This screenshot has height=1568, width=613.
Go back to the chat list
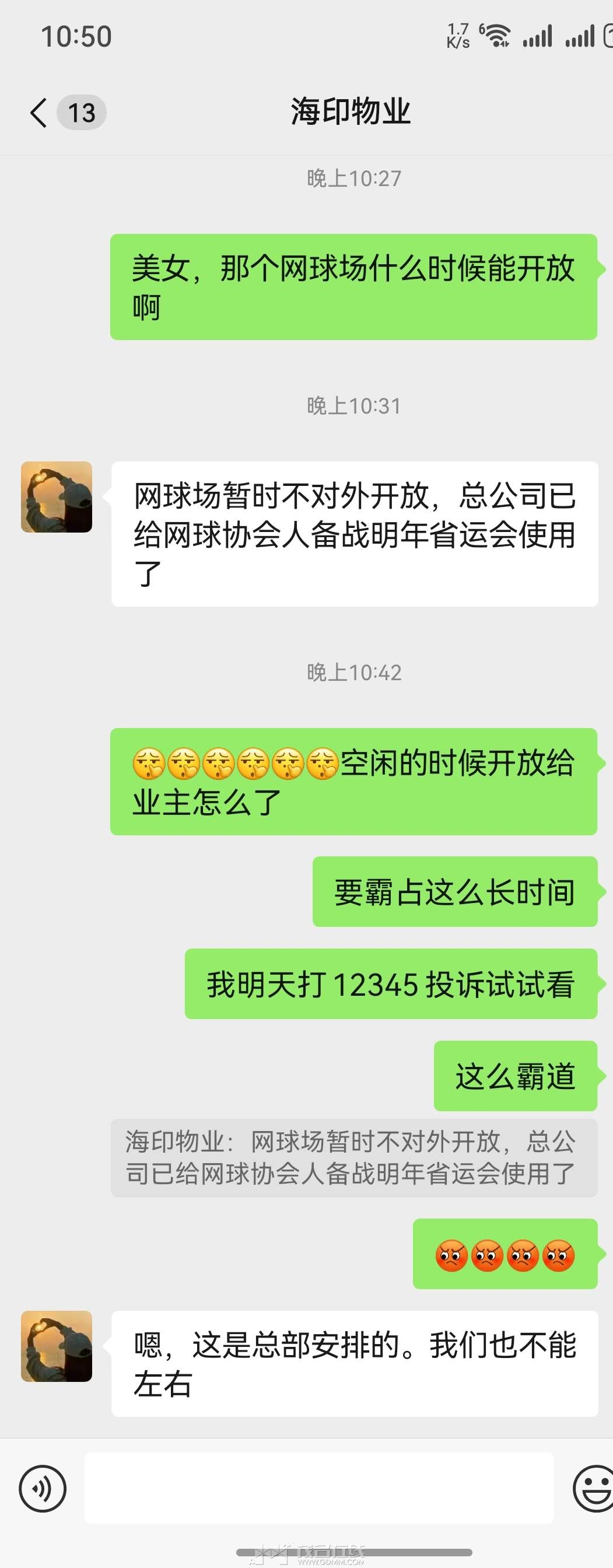pyautogui.click(x=39, y=113)
